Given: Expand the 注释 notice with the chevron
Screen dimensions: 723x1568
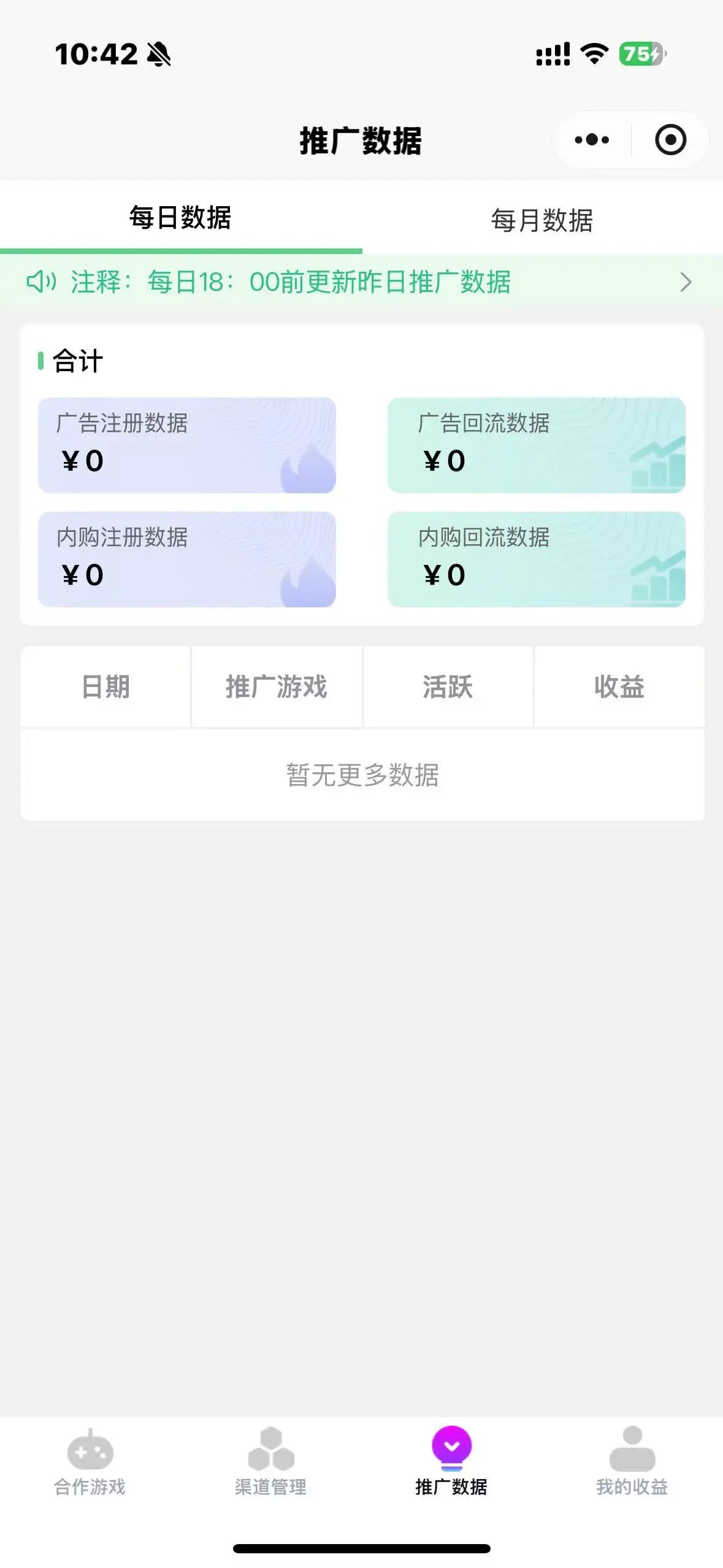Looking at the screenshot, I should pyautogui.click(x=686, y=282).
